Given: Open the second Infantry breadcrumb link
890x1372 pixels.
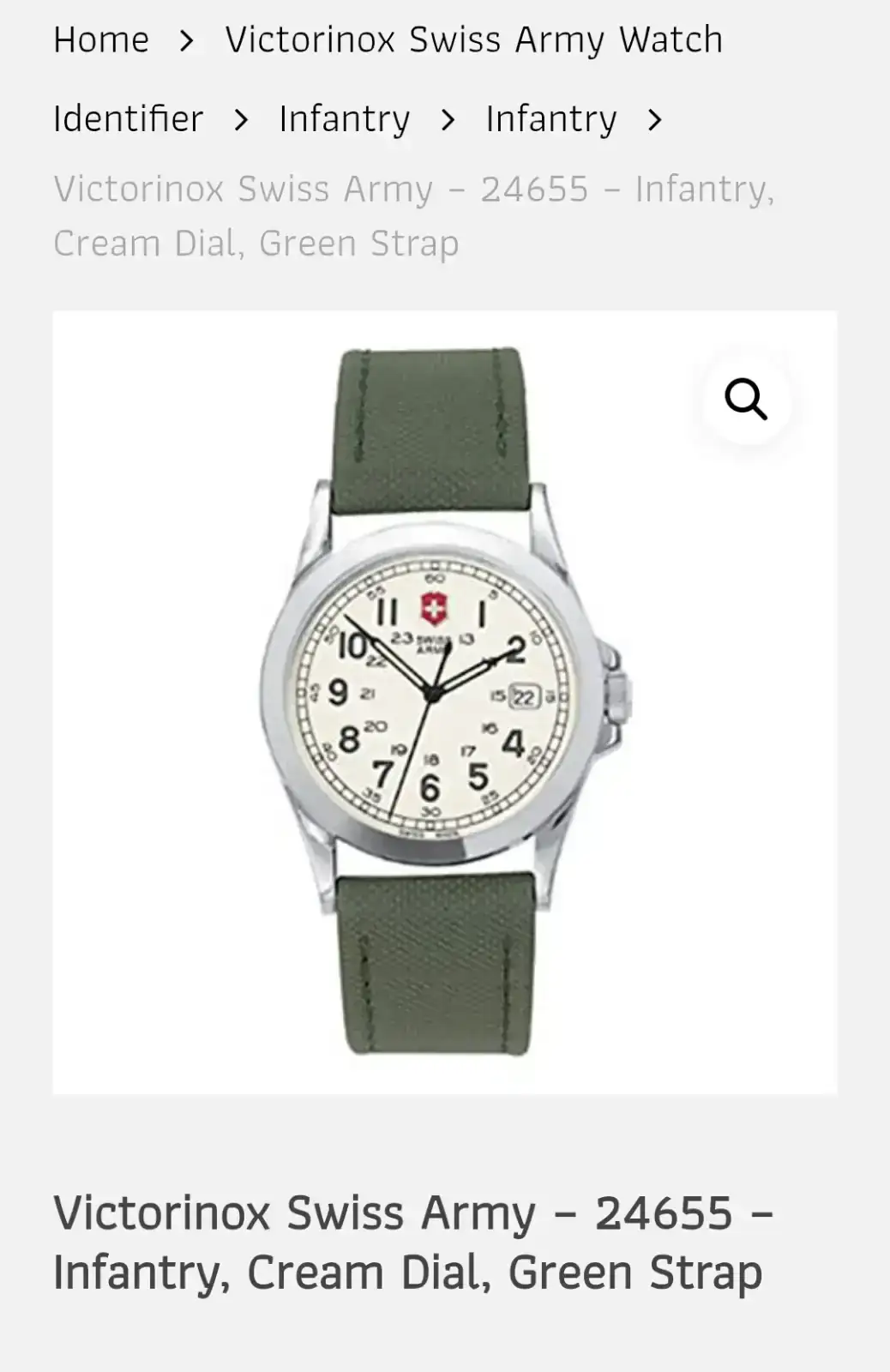Looking at the screenshot, I should [551, 119].
